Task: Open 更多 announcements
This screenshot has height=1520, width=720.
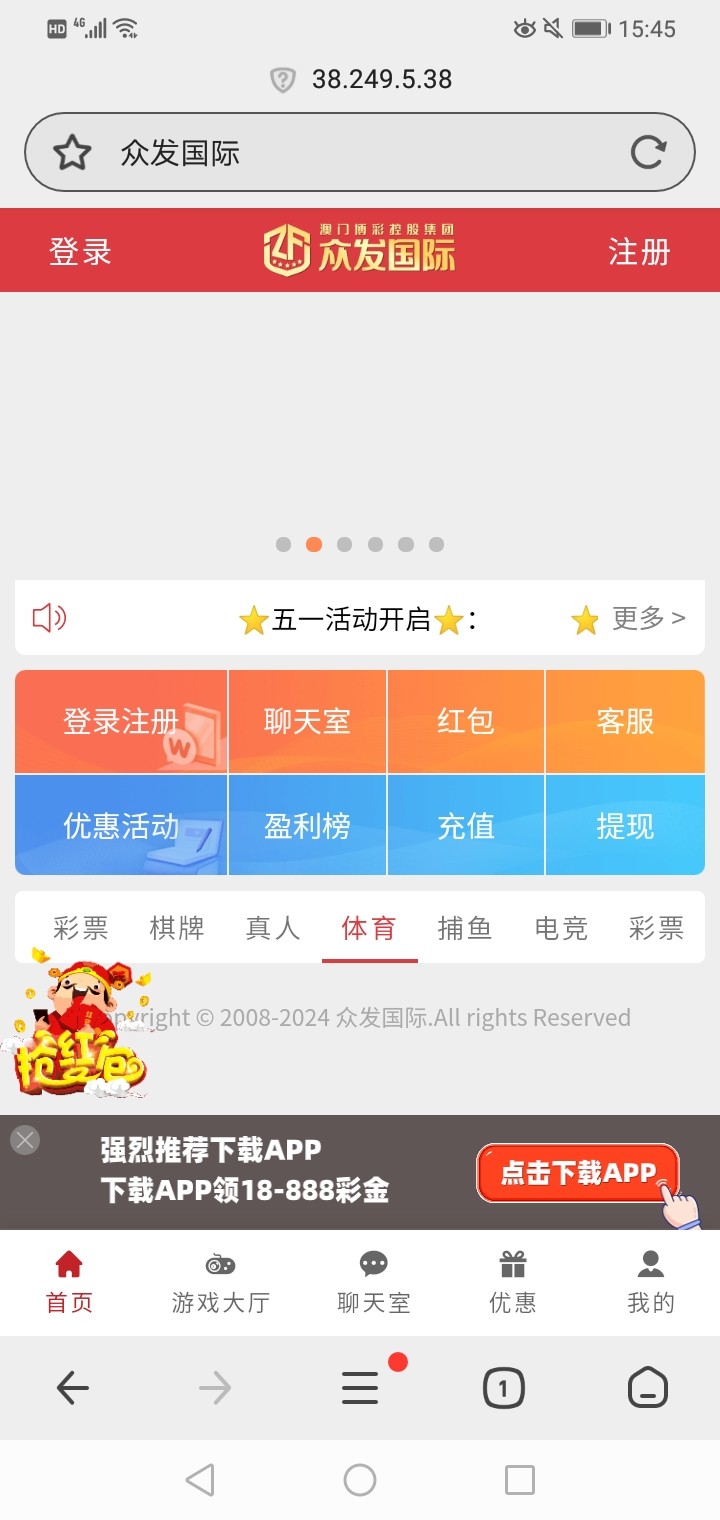Action: click(x=648, y=619)
